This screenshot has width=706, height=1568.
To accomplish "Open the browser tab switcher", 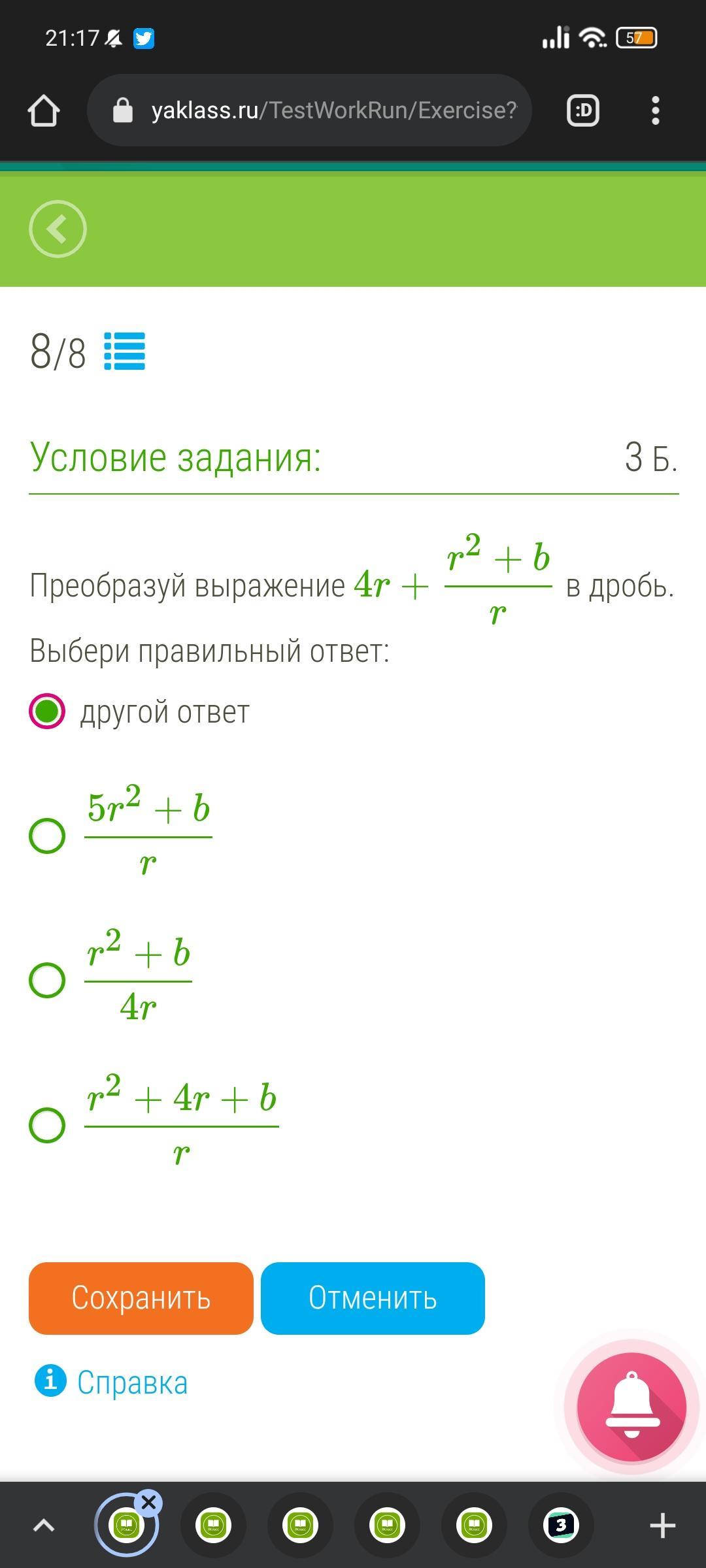I will click(582, 110).
